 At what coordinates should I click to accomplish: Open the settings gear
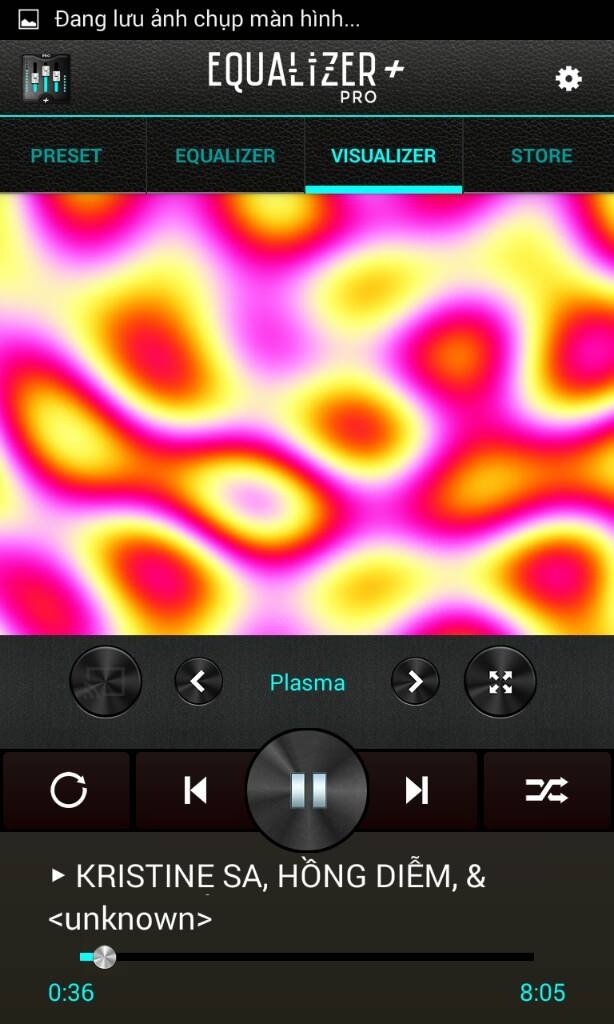click(x=568, y=79)
